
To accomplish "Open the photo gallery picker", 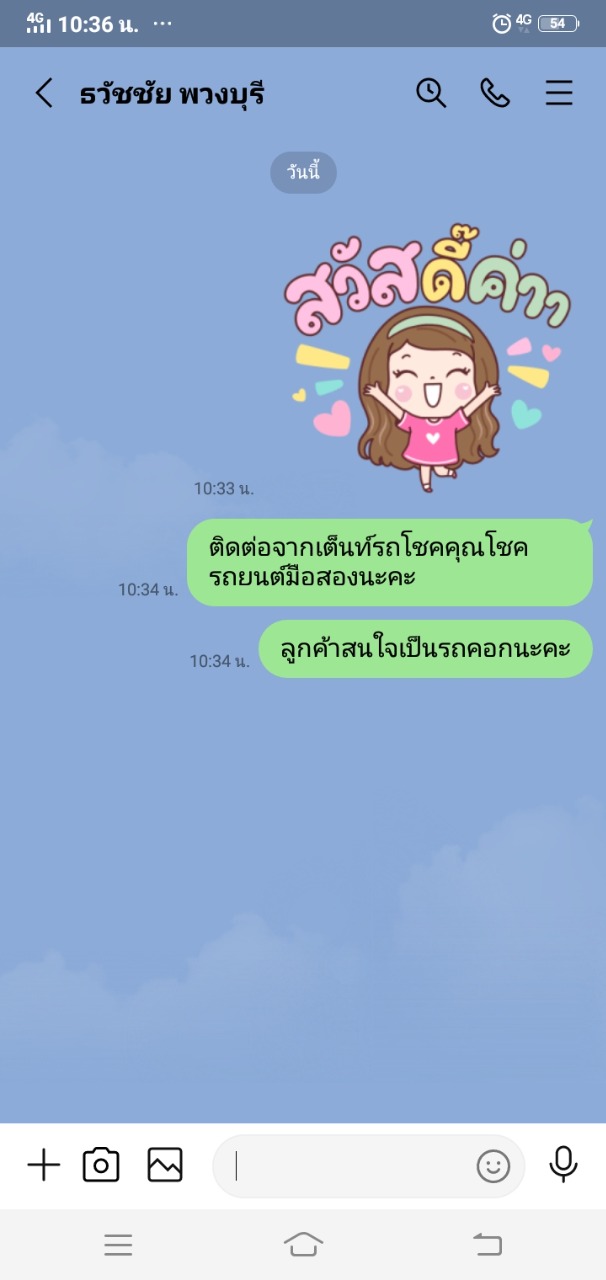I will pyautogui.click(x=165, y=1165).
